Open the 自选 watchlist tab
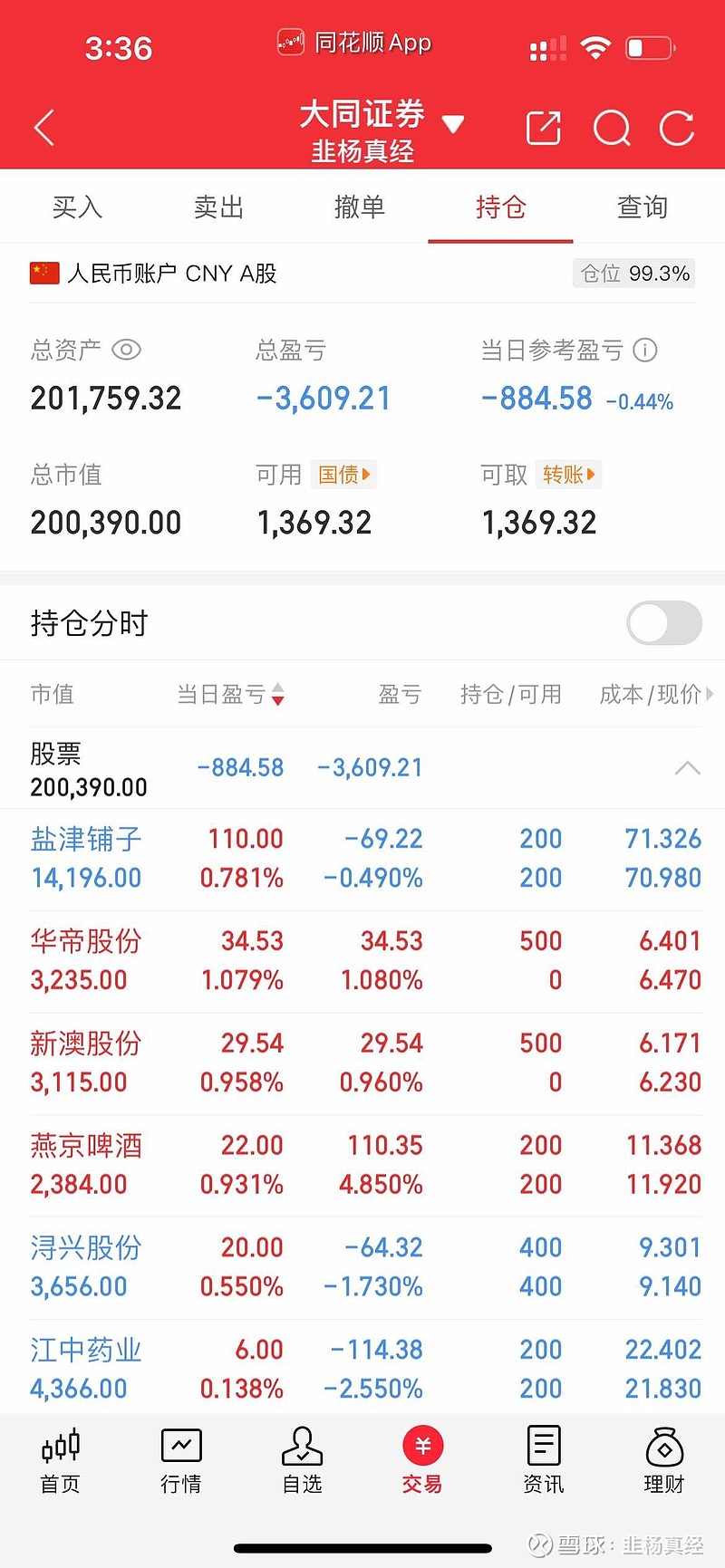The image size is (725, 1568). [303, 1459]
